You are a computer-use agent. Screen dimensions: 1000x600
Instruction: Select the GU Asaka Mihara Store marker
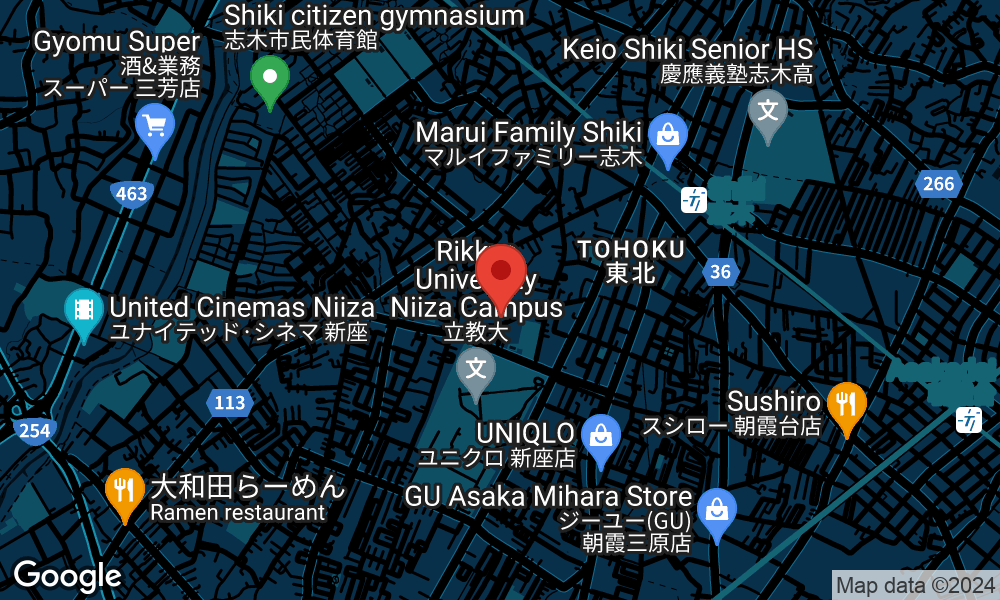click(716, 511)
